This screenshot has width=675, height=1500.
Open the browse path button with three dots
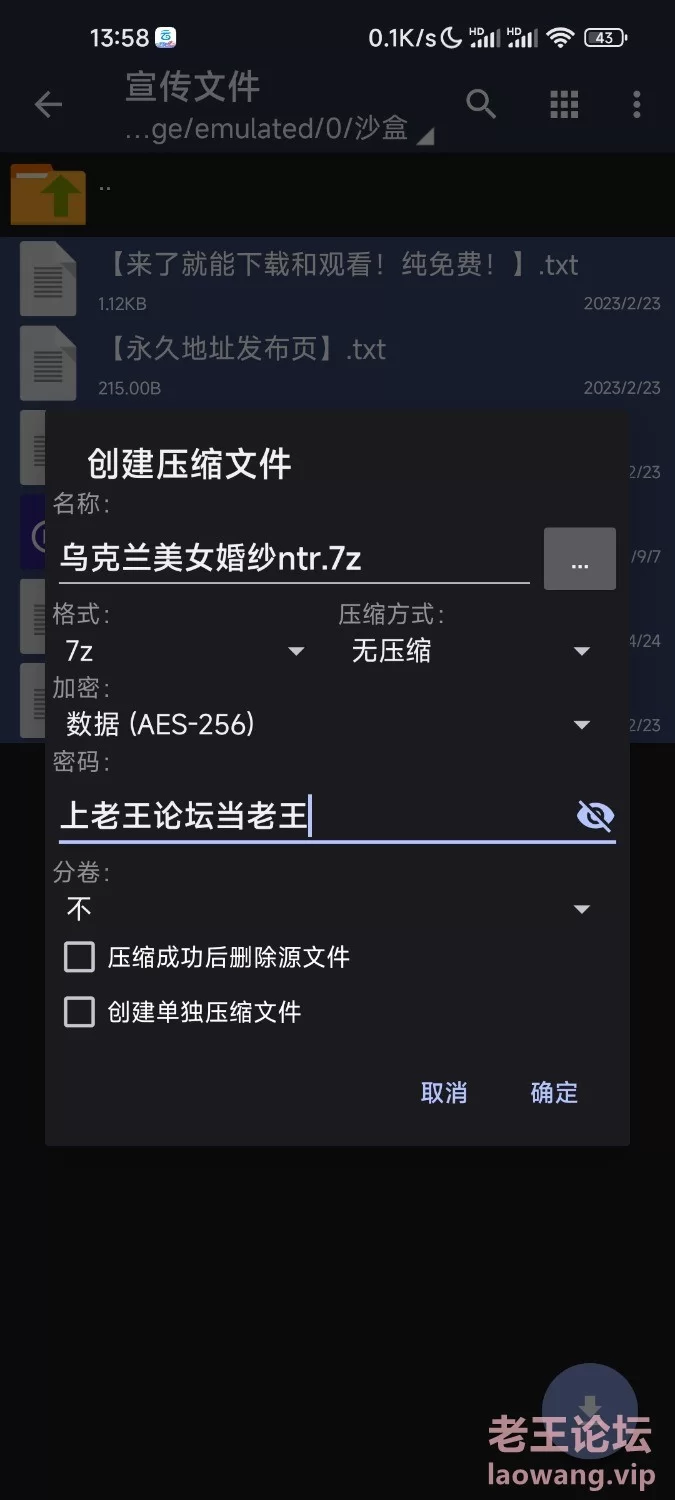579,559
